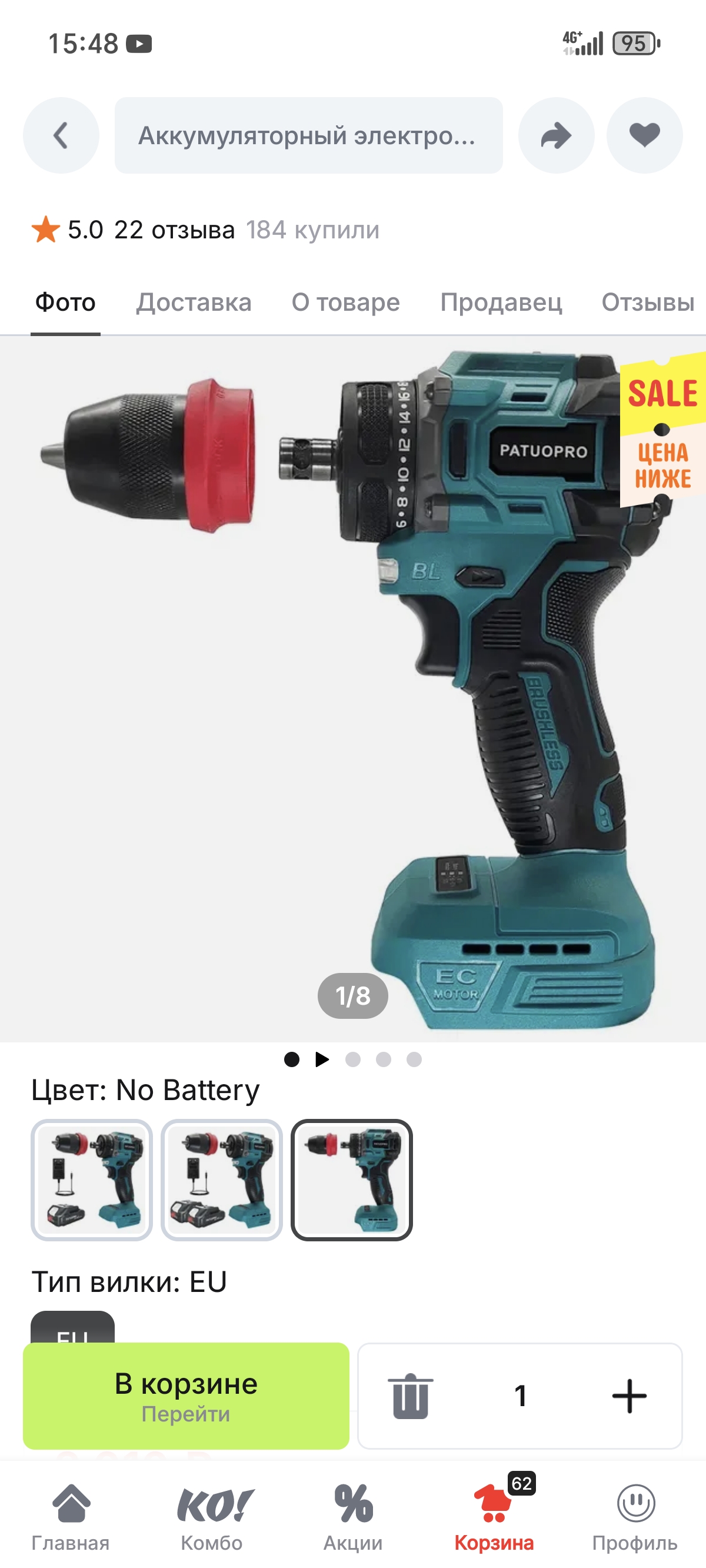
Task: Switch to the О товаре tab
Action: coord(346,303)
